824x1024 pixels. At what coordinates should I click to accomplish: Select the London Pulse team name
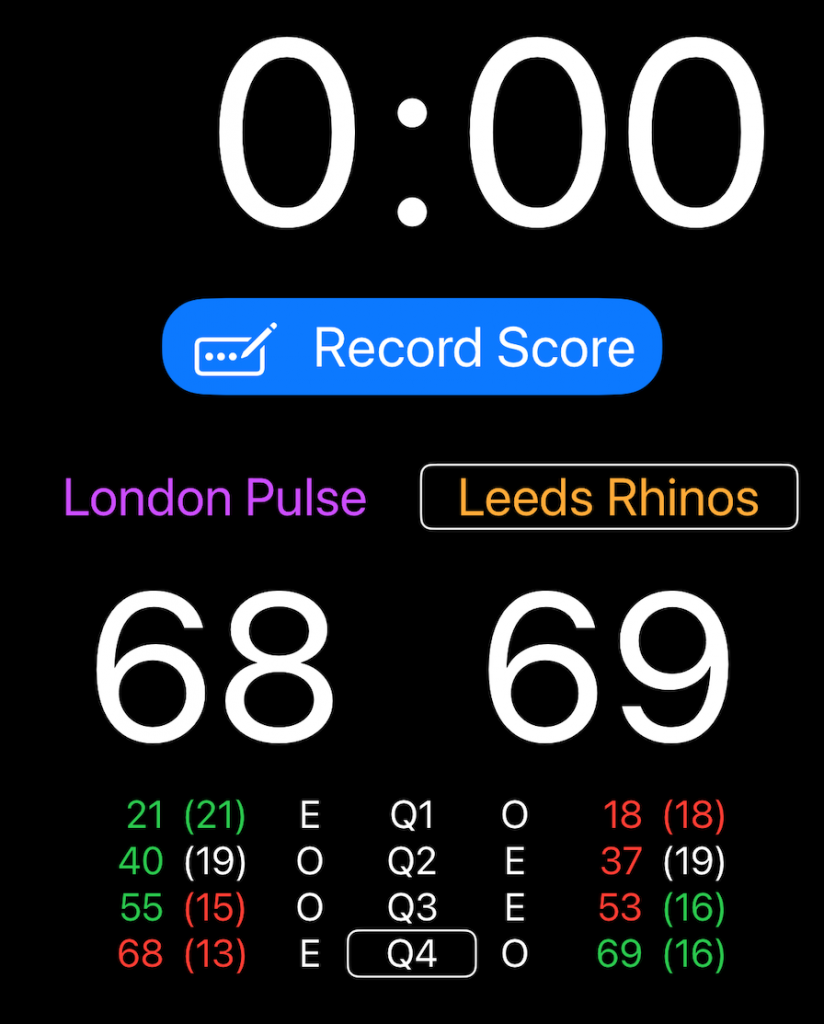(215, 497)
